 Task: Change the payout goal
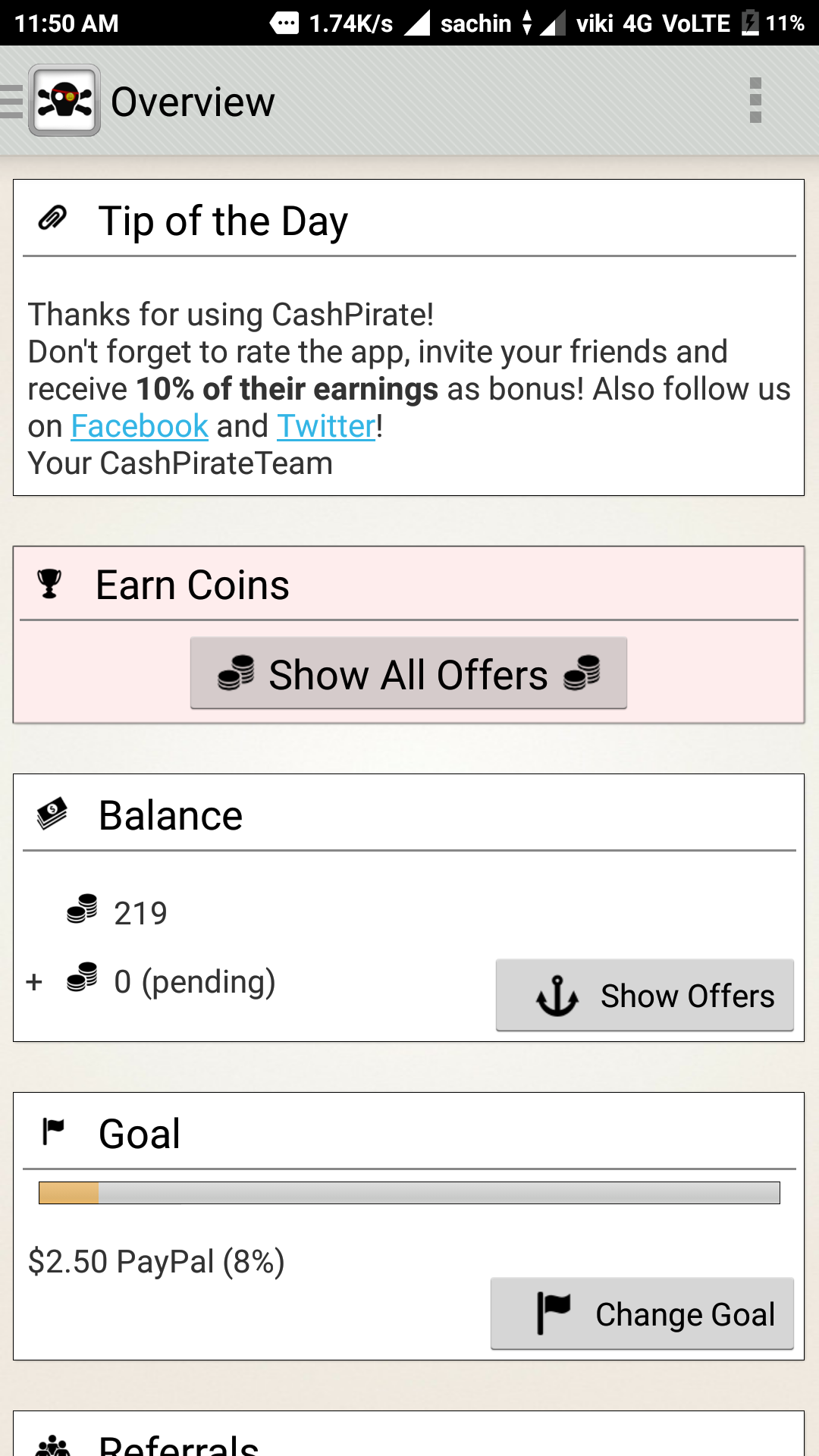642,1313
